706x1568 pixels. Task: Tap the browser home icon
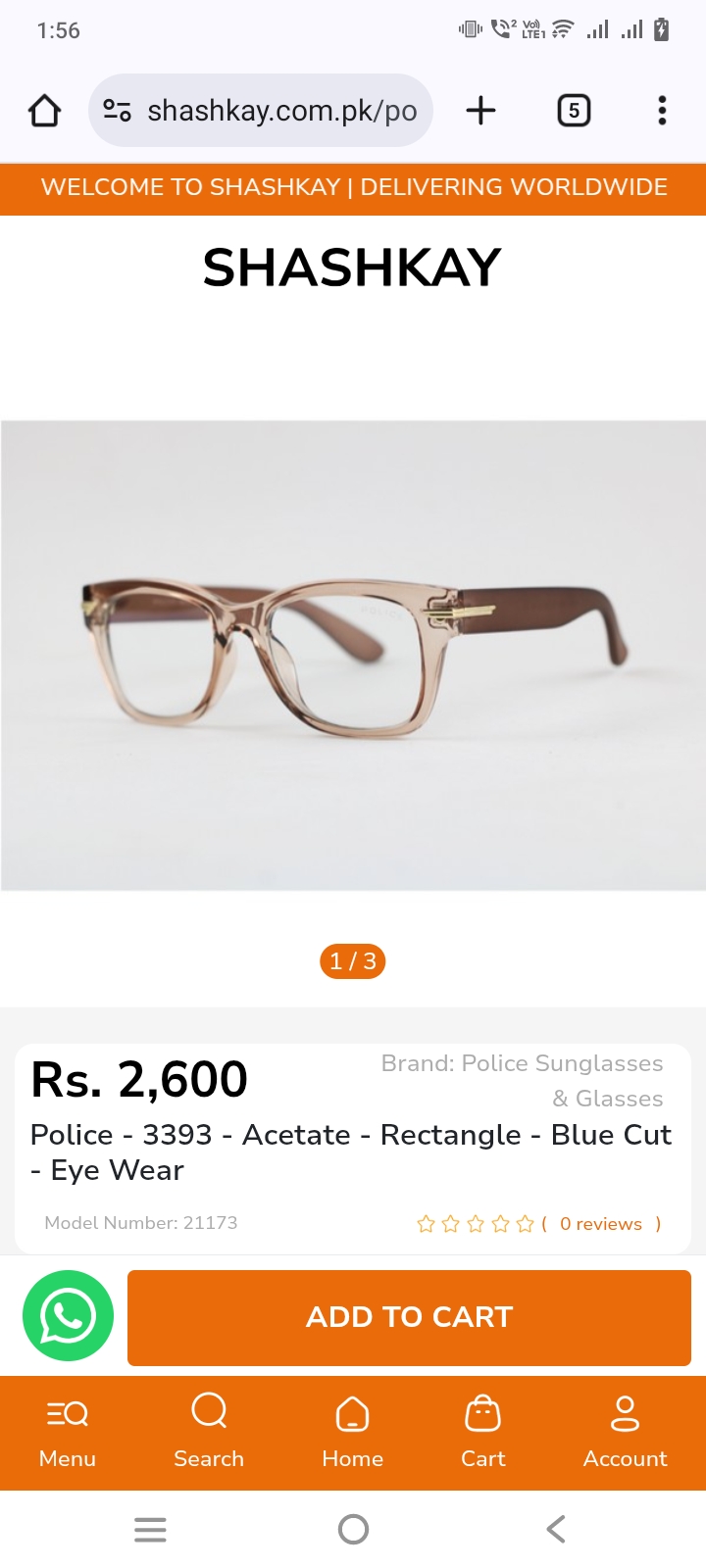[x=45, y=111]
